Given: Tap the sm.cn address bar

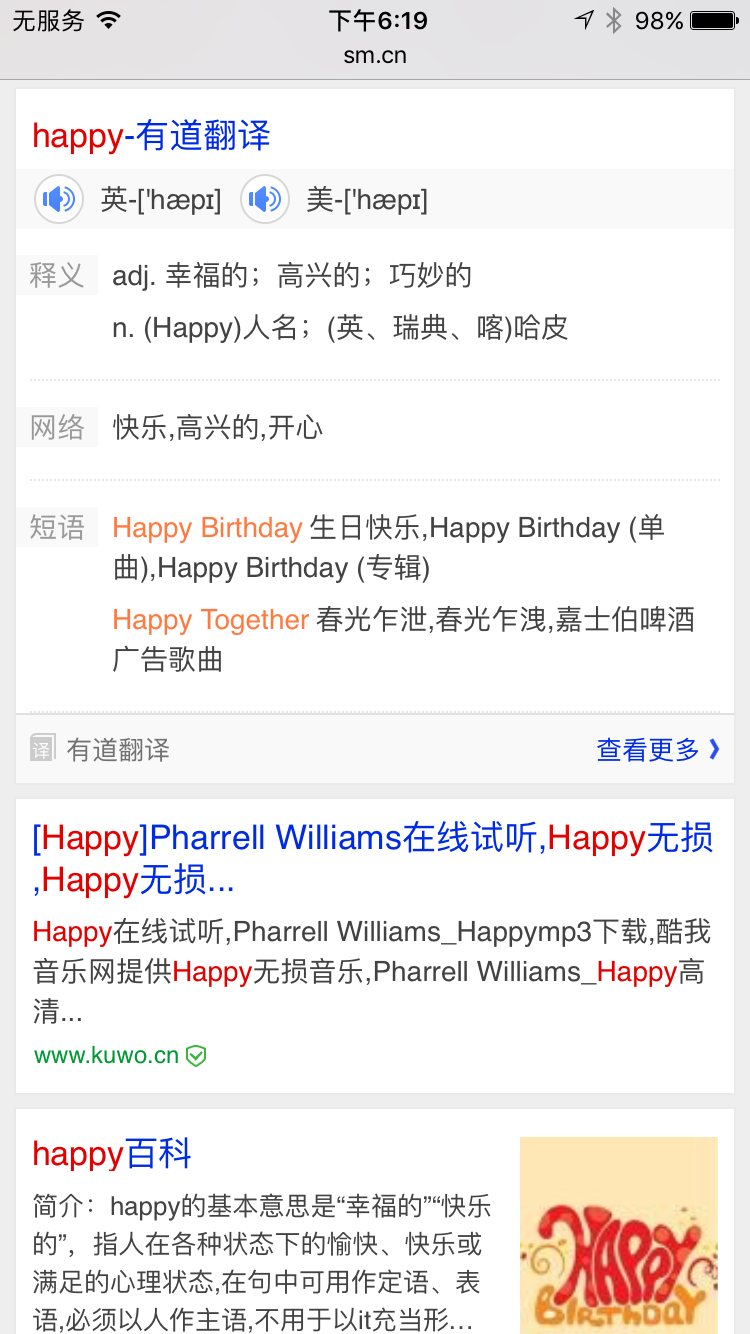Looking at the screenshot, I should coord(375,56).
